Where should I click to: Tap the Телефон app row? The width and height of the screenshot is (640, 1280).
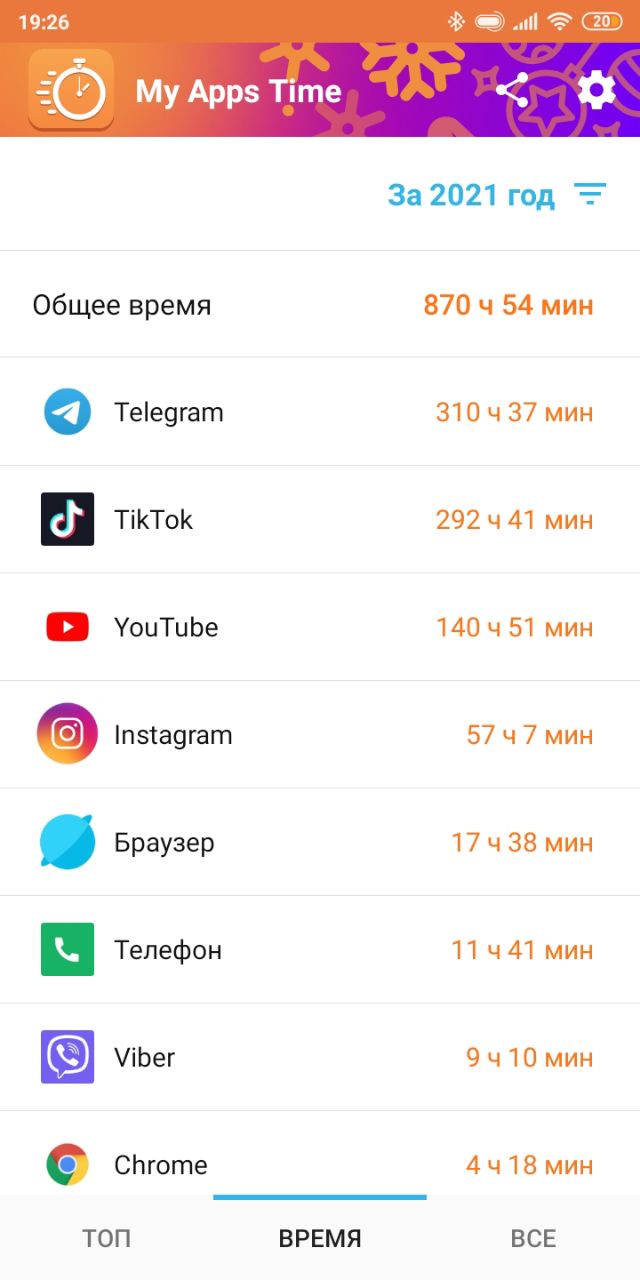click(320, 950)
